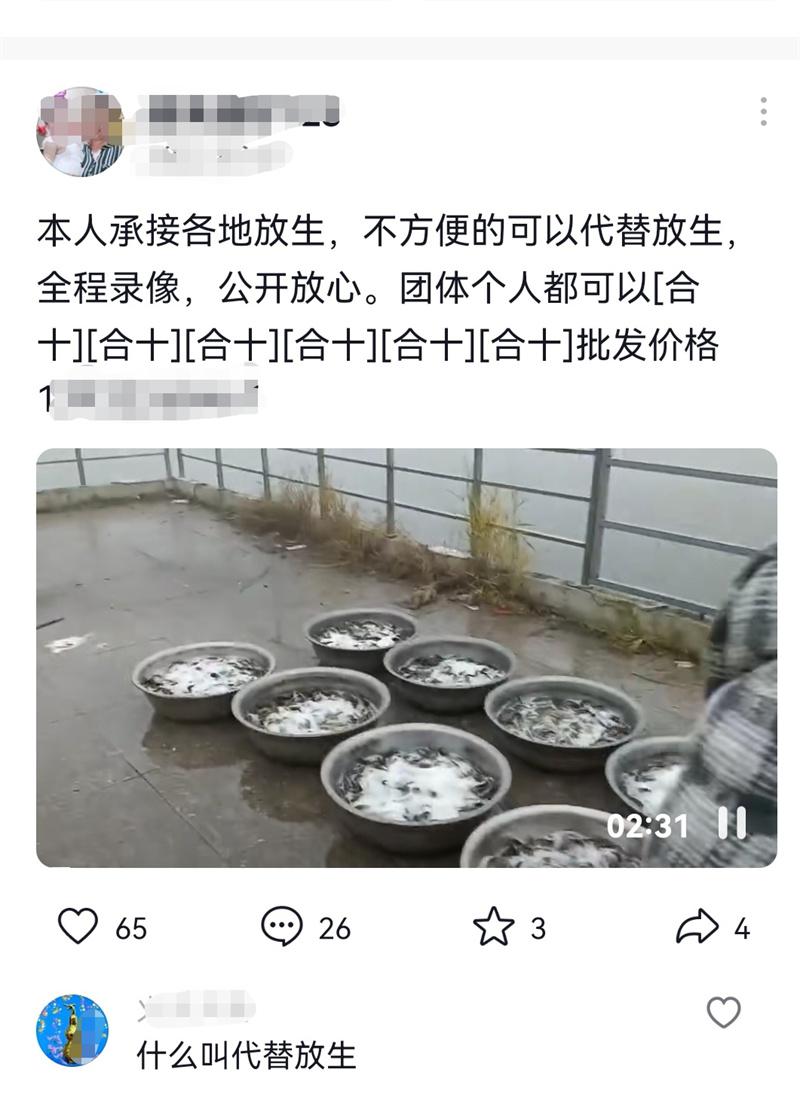Like the post with 65 likes
This screenshot has width=800, height=1103.
tap(78, 926)
